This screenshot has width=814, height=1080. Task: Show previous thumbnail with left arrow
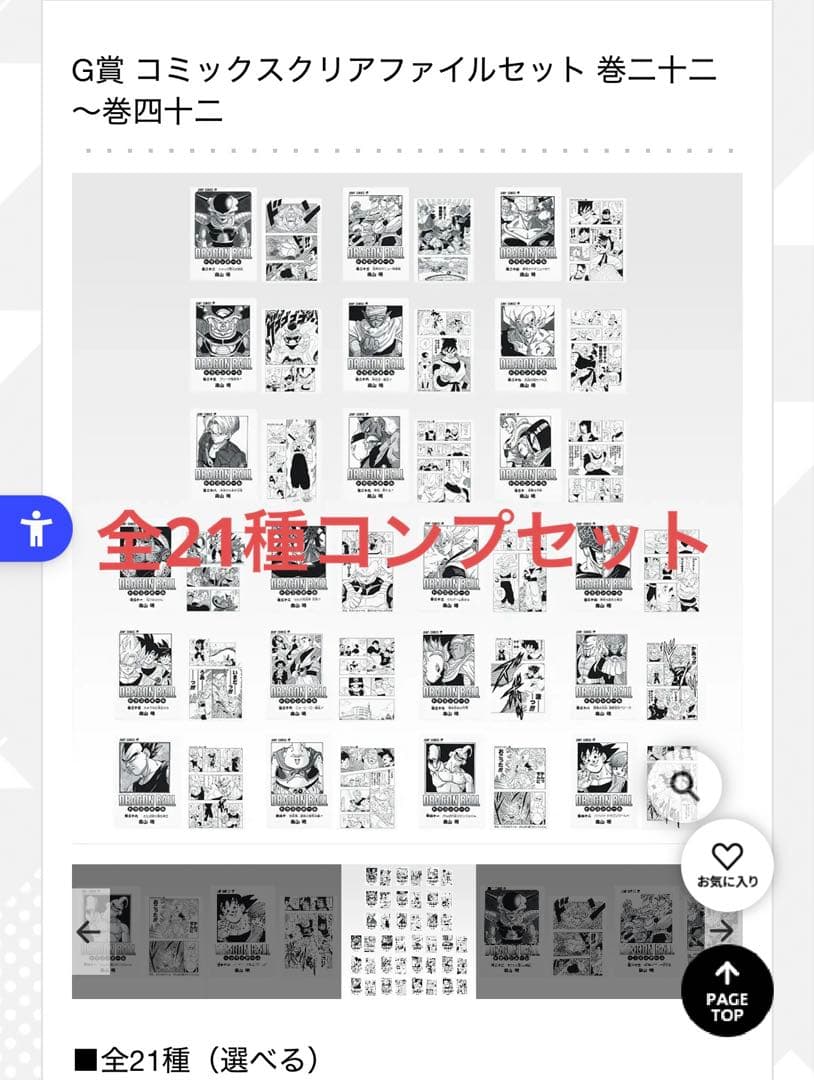pyautogui.click(x=90, y=932)
